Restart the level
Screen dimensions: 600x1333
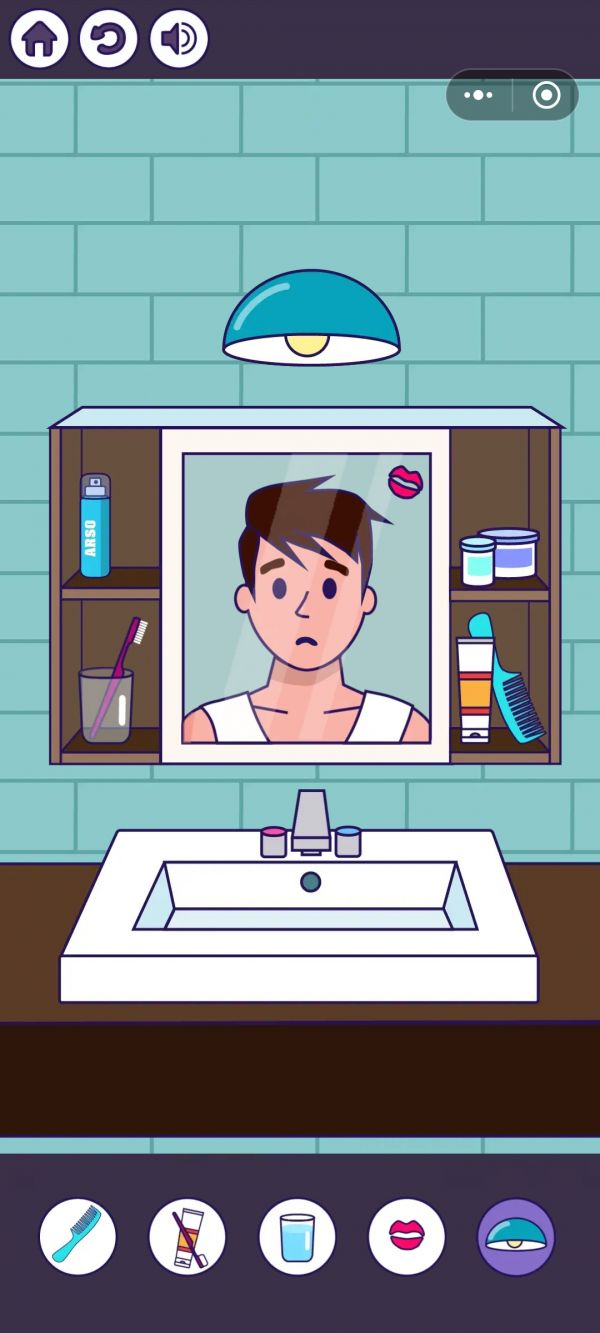[109, 39]
